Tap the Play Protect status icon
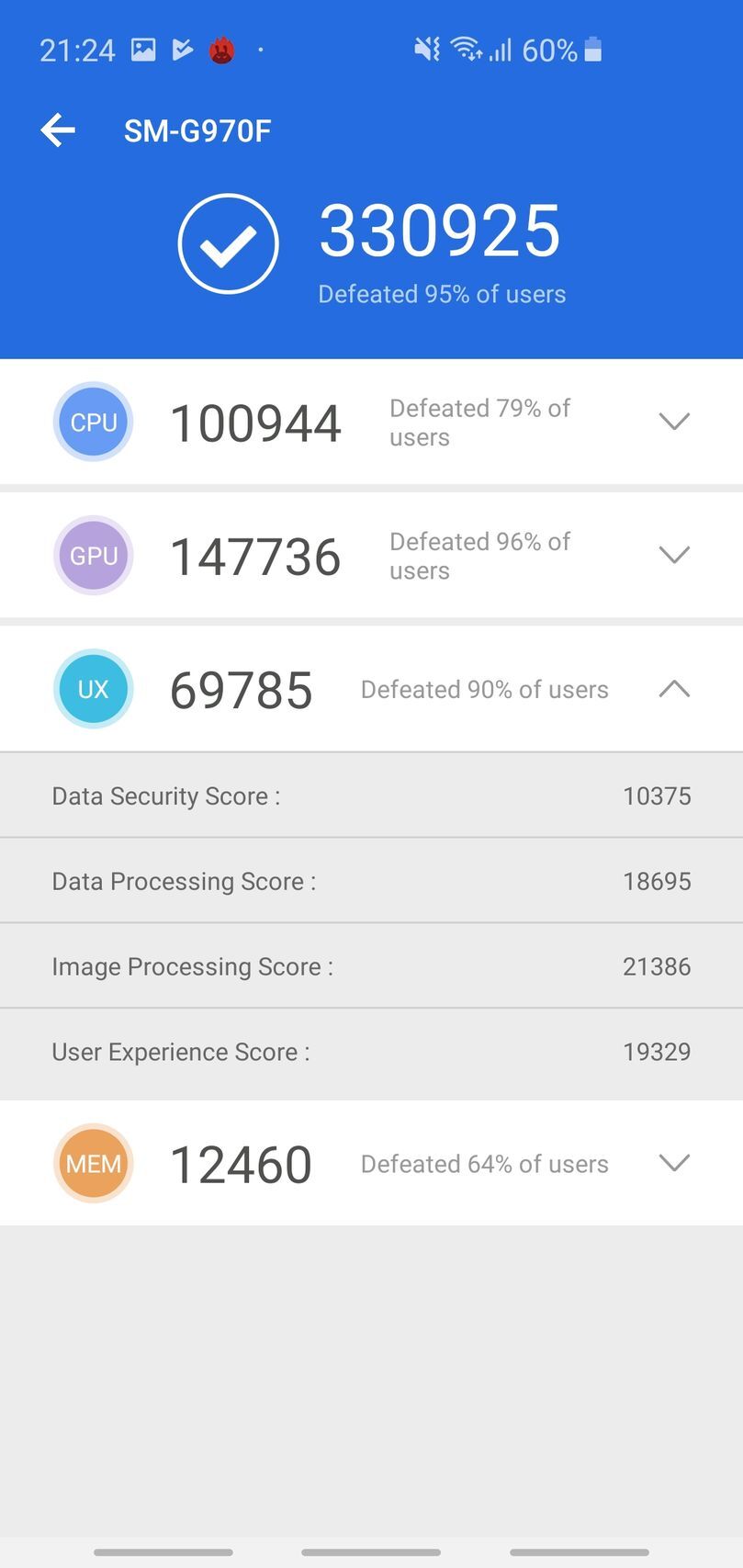This screenshot has width=743, height=1568. coord(183,50)
